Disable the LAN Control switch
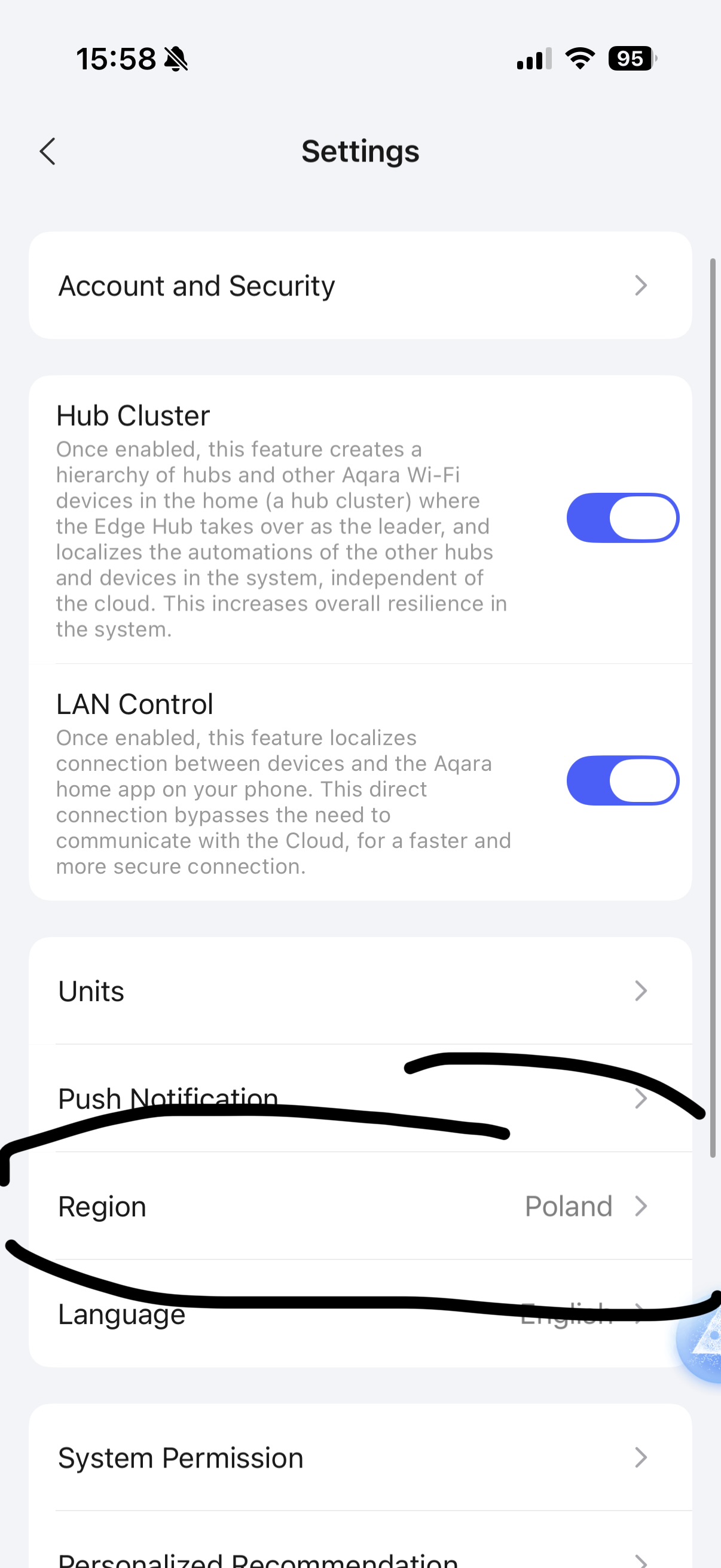The height and width of the screenshot is (1568, 721). point(622,781)
